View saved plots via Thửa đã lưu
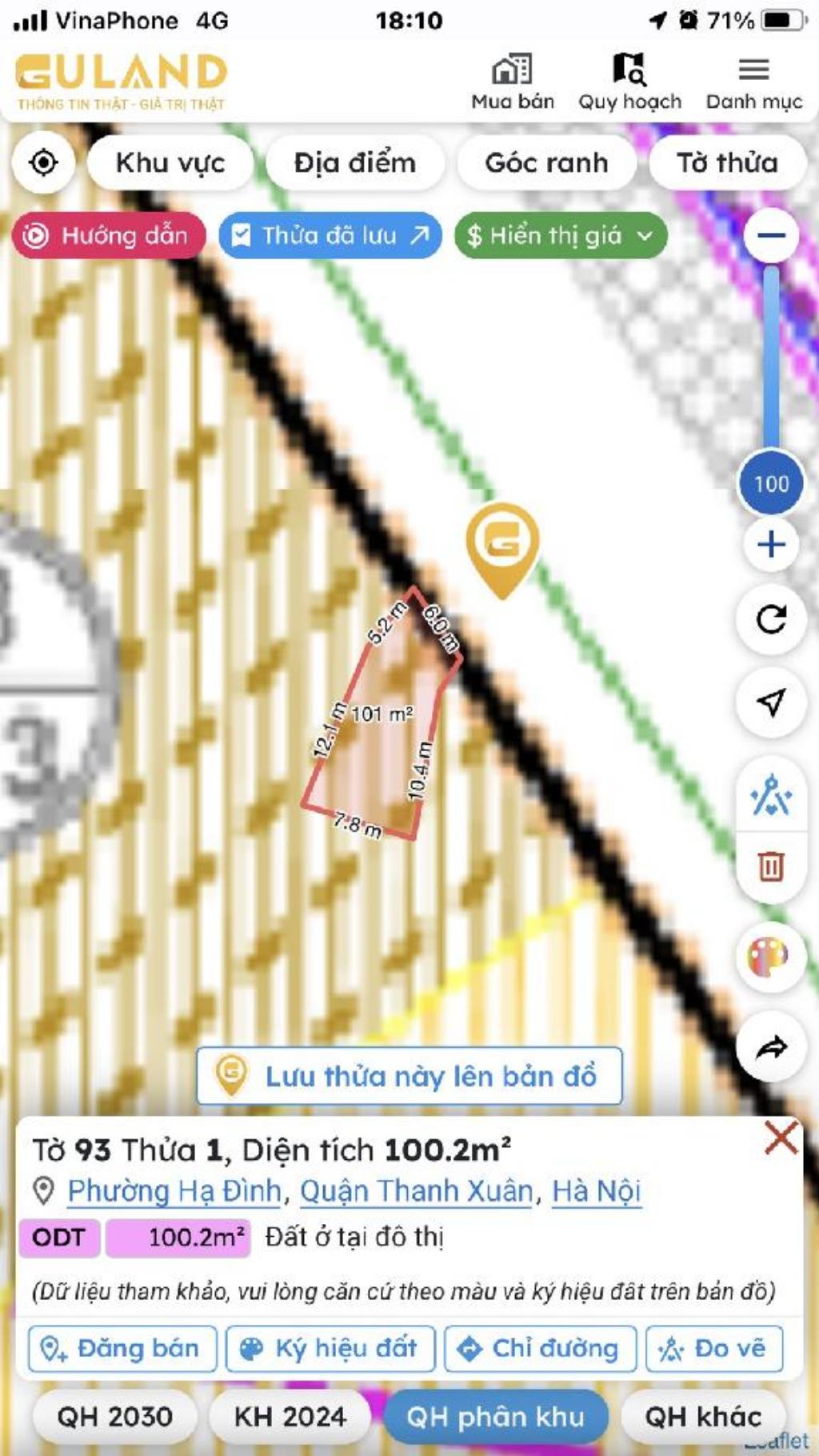Screen dimensions: 819x1456 coord(330,235)
